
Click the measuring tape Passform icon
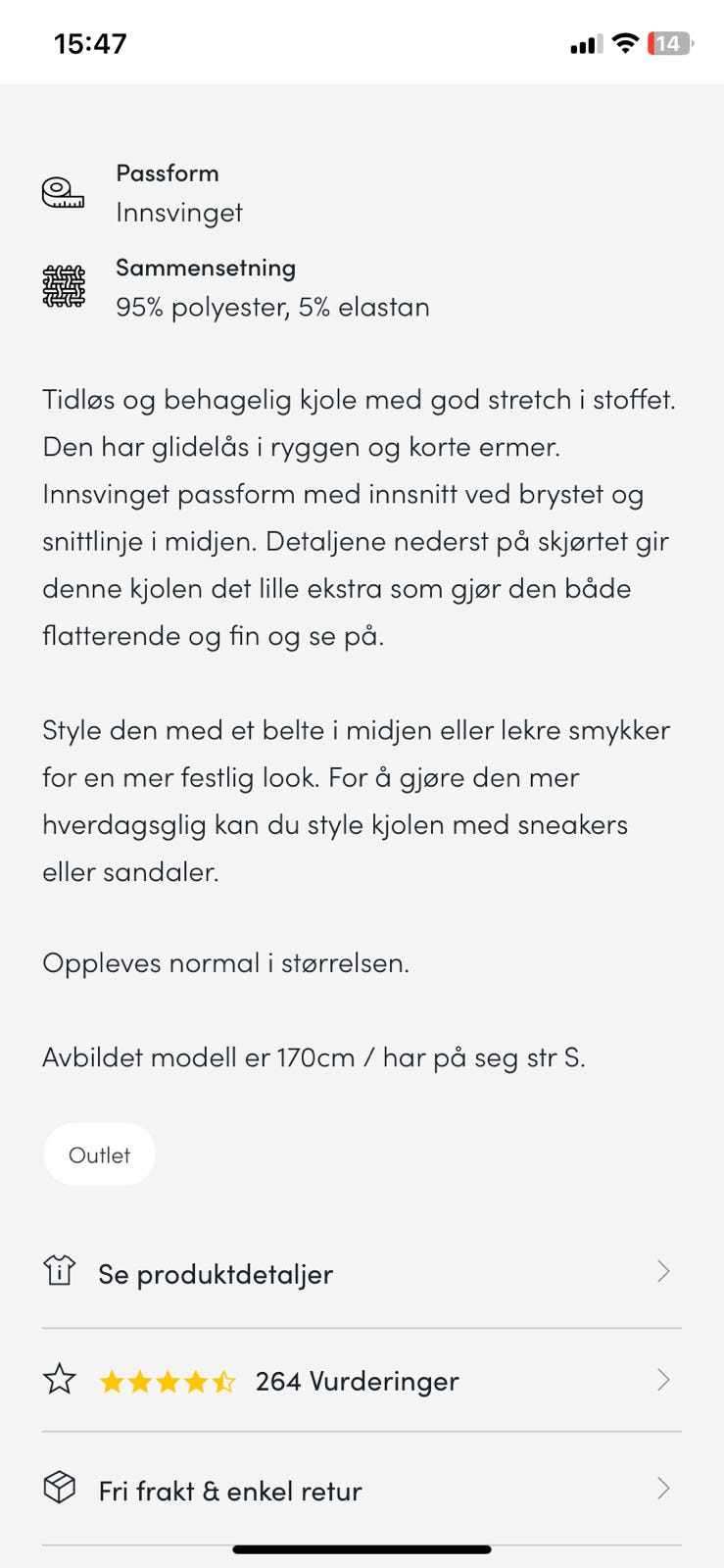63,194
